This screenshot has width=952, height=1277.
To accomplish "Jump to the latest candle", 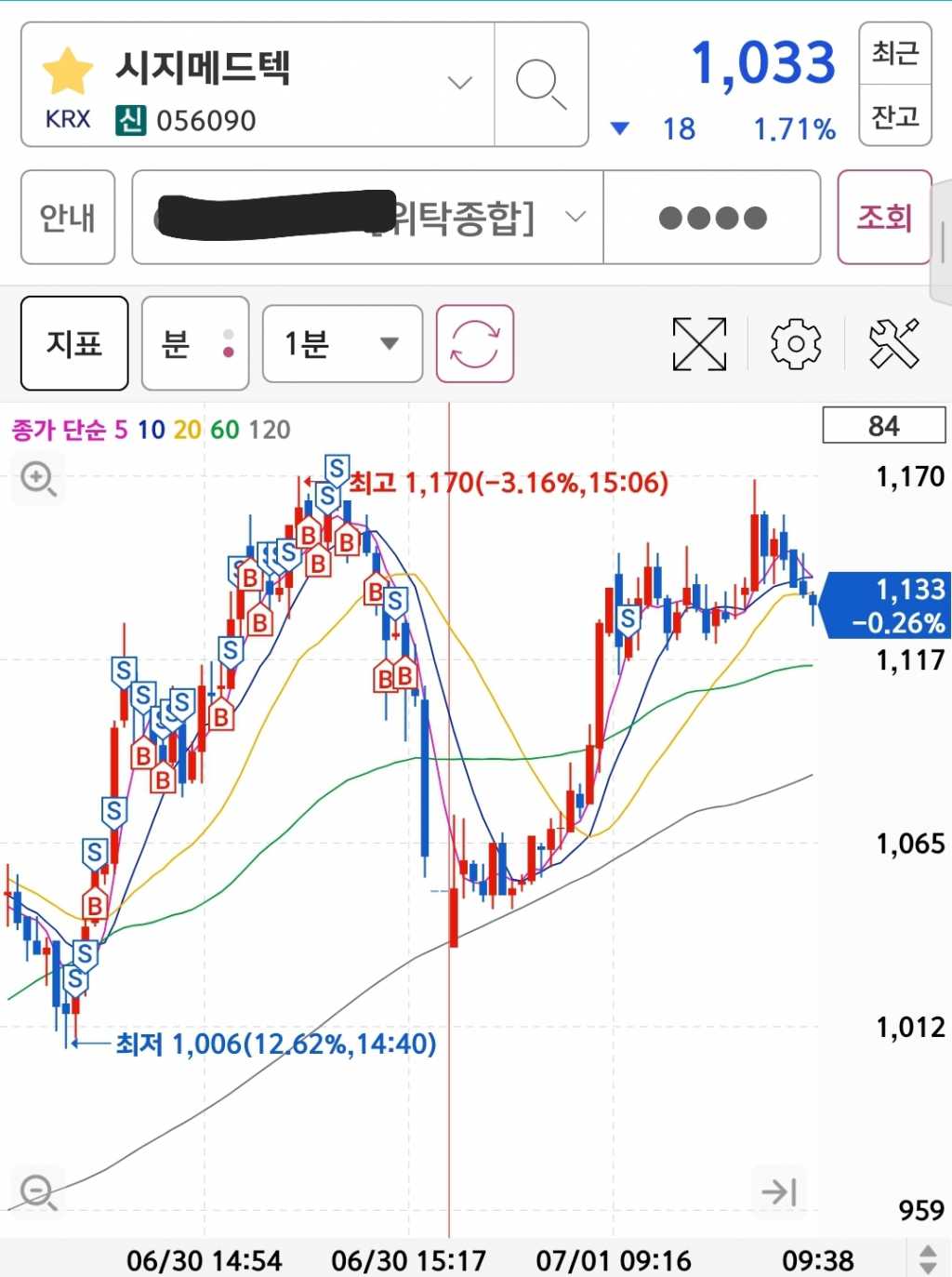I will (x=779, y=1191).
